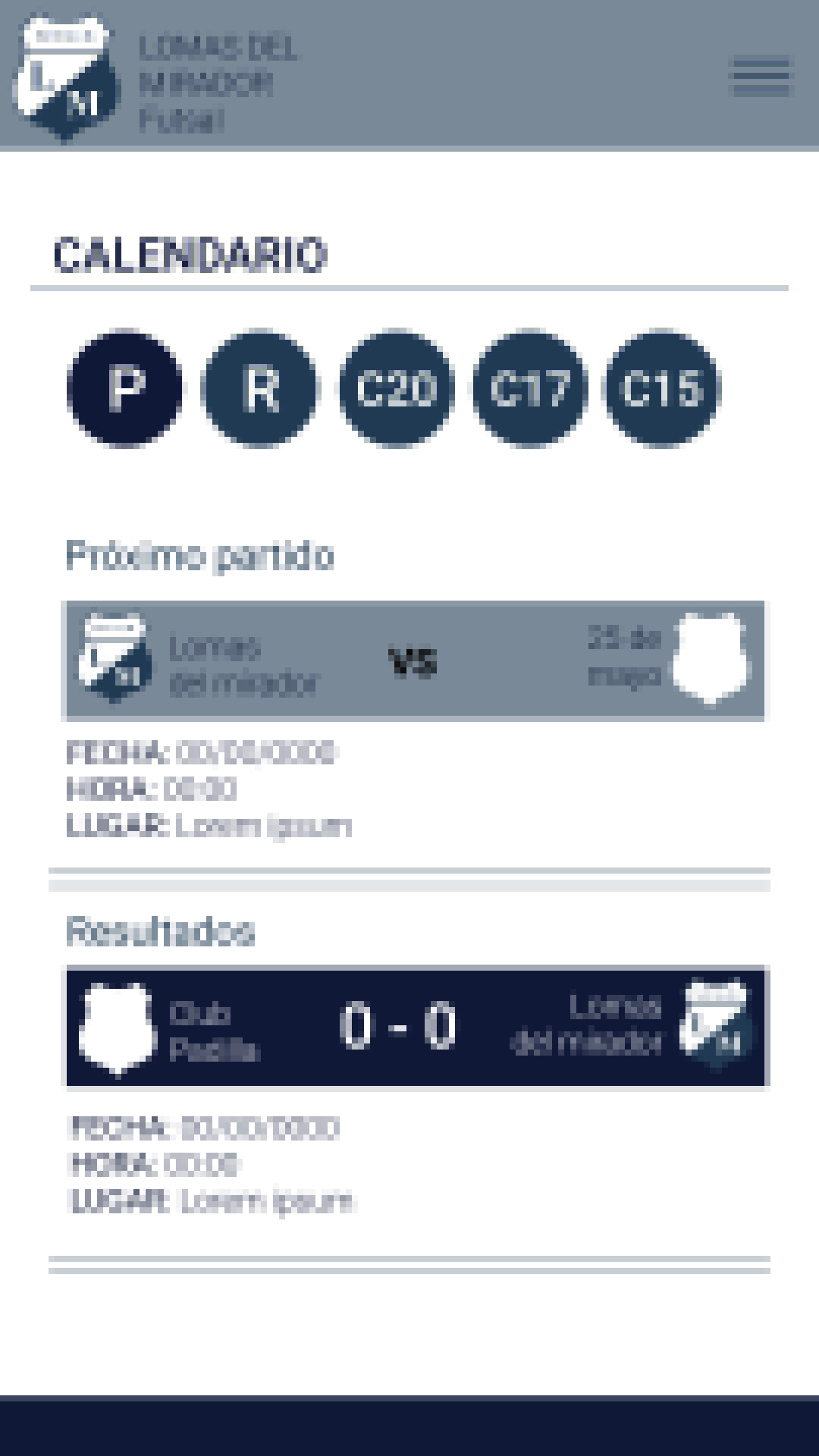The height and width of the screenshot is (1456, 819).
Task: Open the hamburger navigation menu
Action: [761, 76]
